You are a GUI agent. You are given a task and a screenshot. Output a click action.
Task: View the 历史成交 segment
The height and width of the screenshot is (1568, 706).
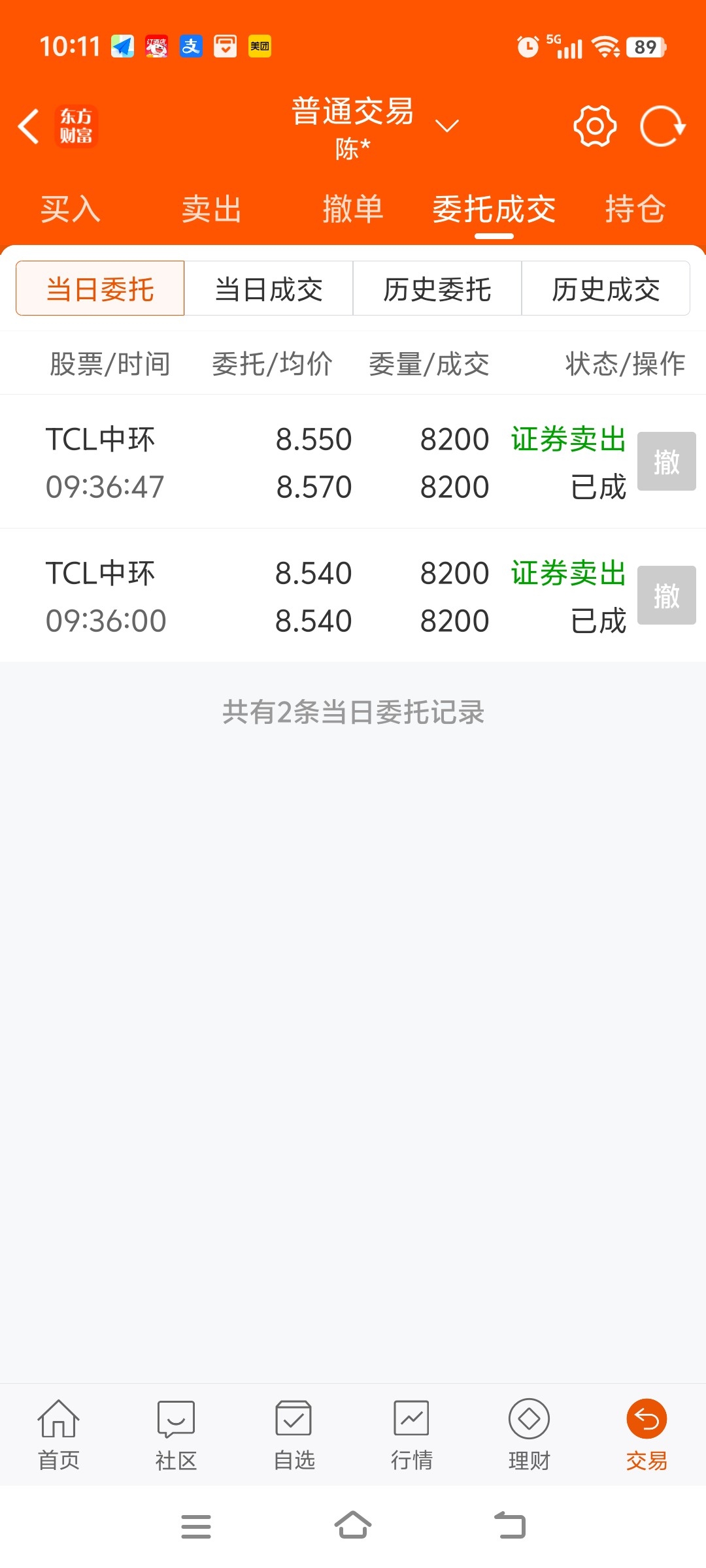coord(606,289)
